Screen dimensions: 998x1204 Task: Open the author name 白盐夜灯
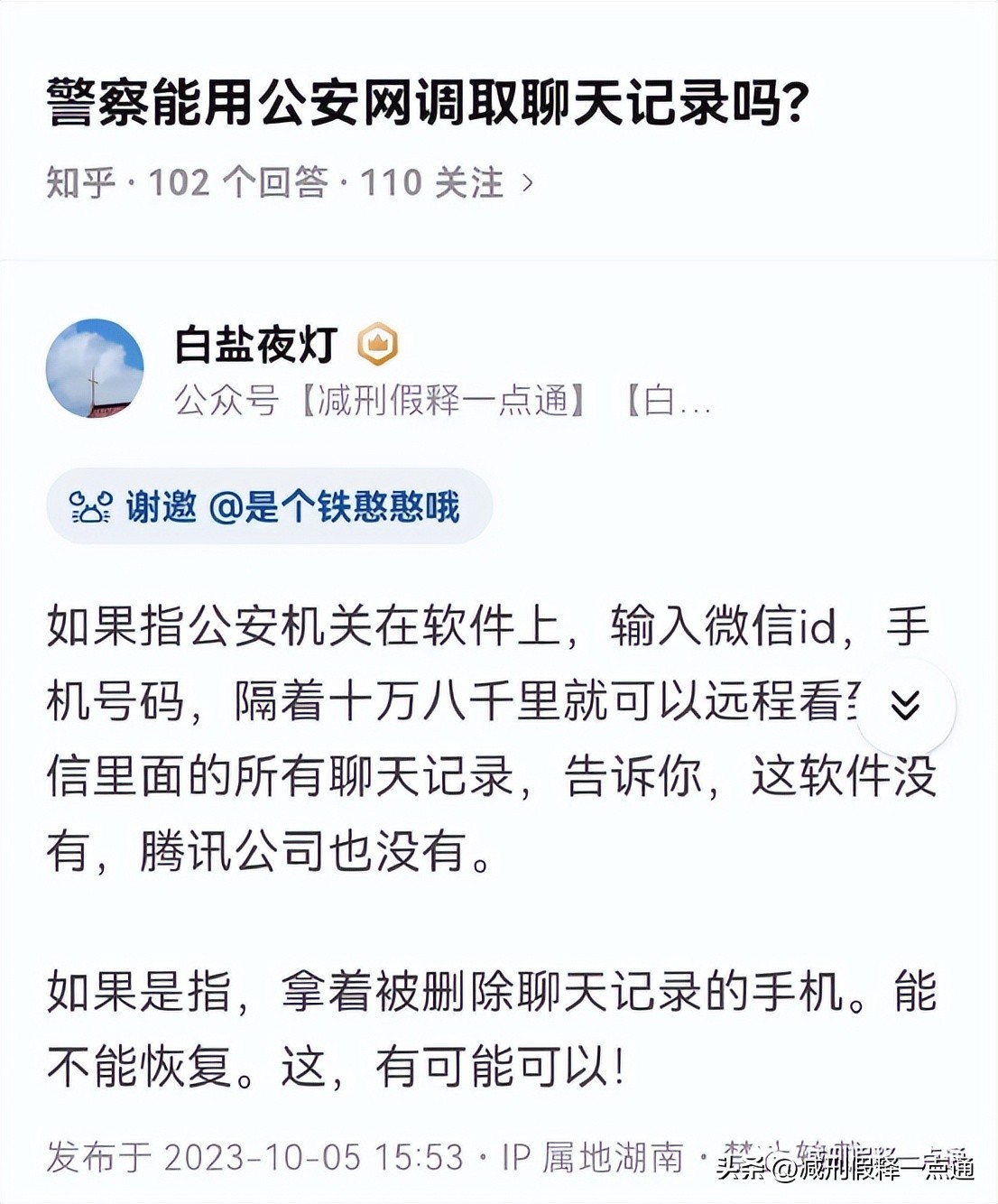256,345
